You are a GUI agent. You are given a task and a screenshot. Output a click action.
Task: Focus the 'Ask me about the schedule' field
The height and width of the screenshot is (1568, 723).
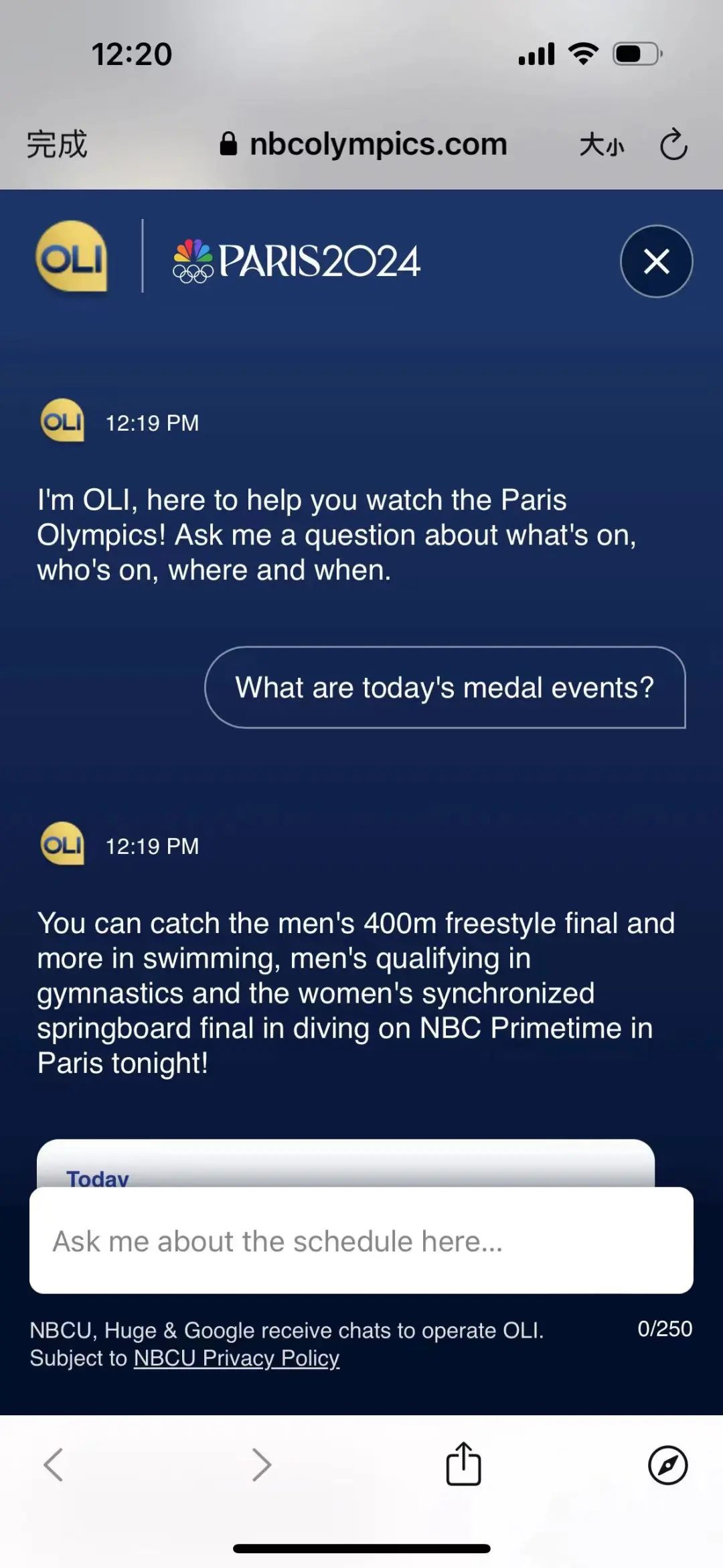coord(361,1240)
